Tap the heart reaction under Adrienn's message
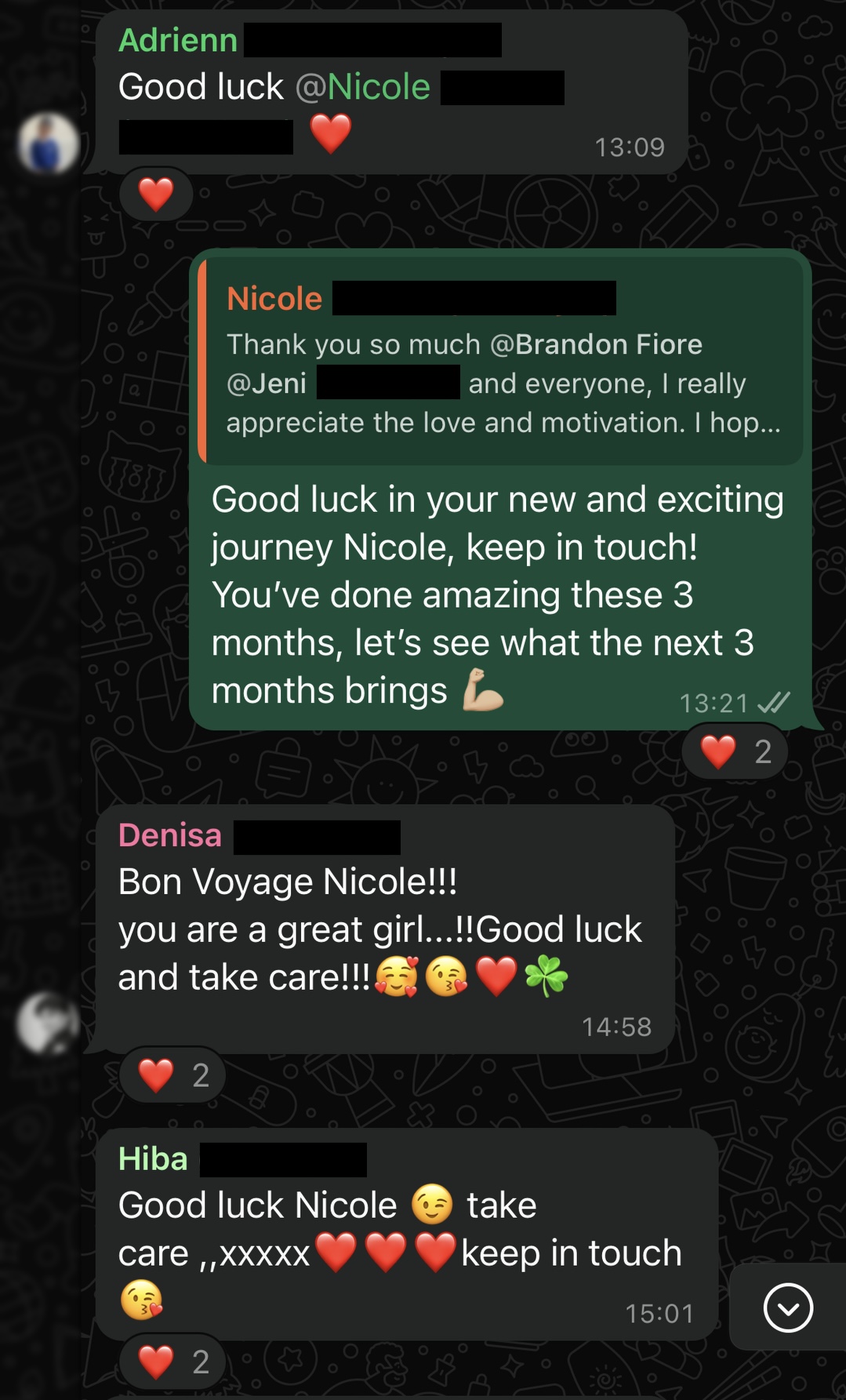 (x=156, y=195)
